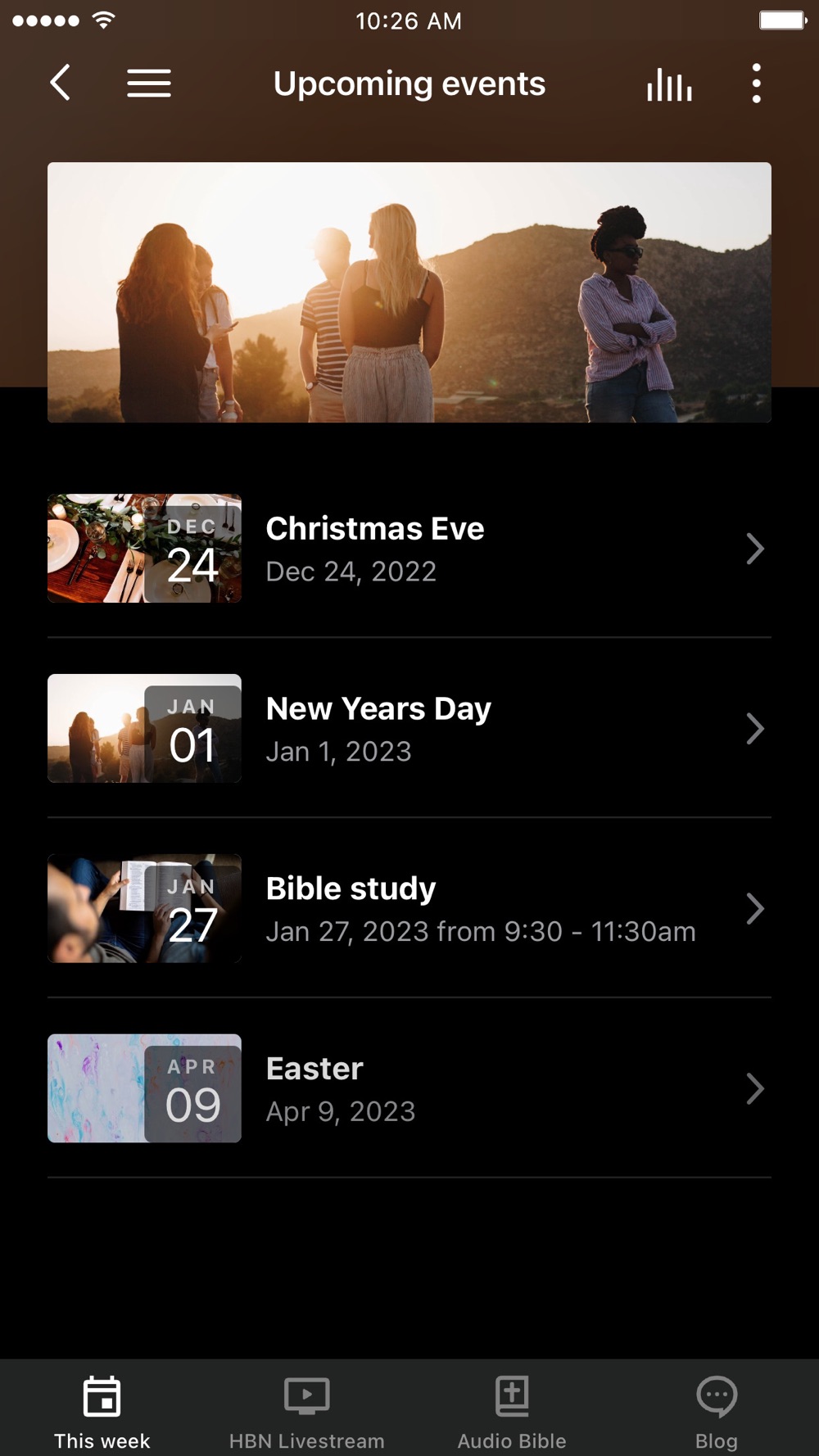This screenshot has height=1456, width=819.
Task: Go back using the back arrow
Action: point(61,83)
